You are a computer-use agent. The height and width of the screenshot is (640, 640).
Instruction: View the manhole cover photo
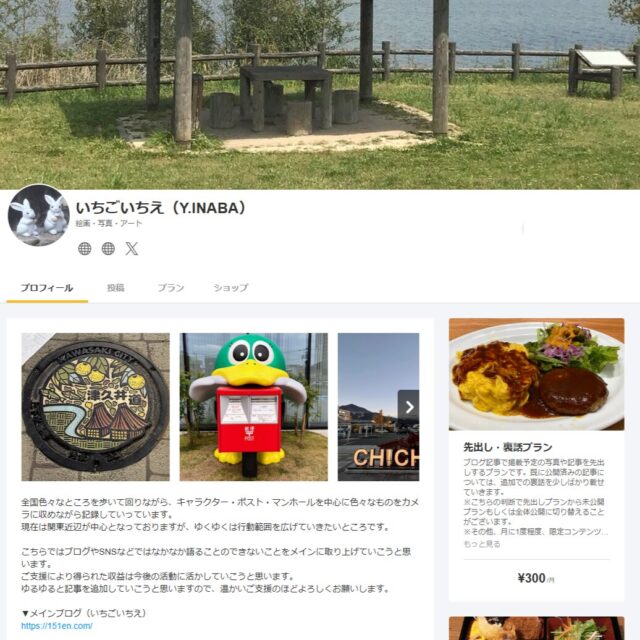(95, 407)
